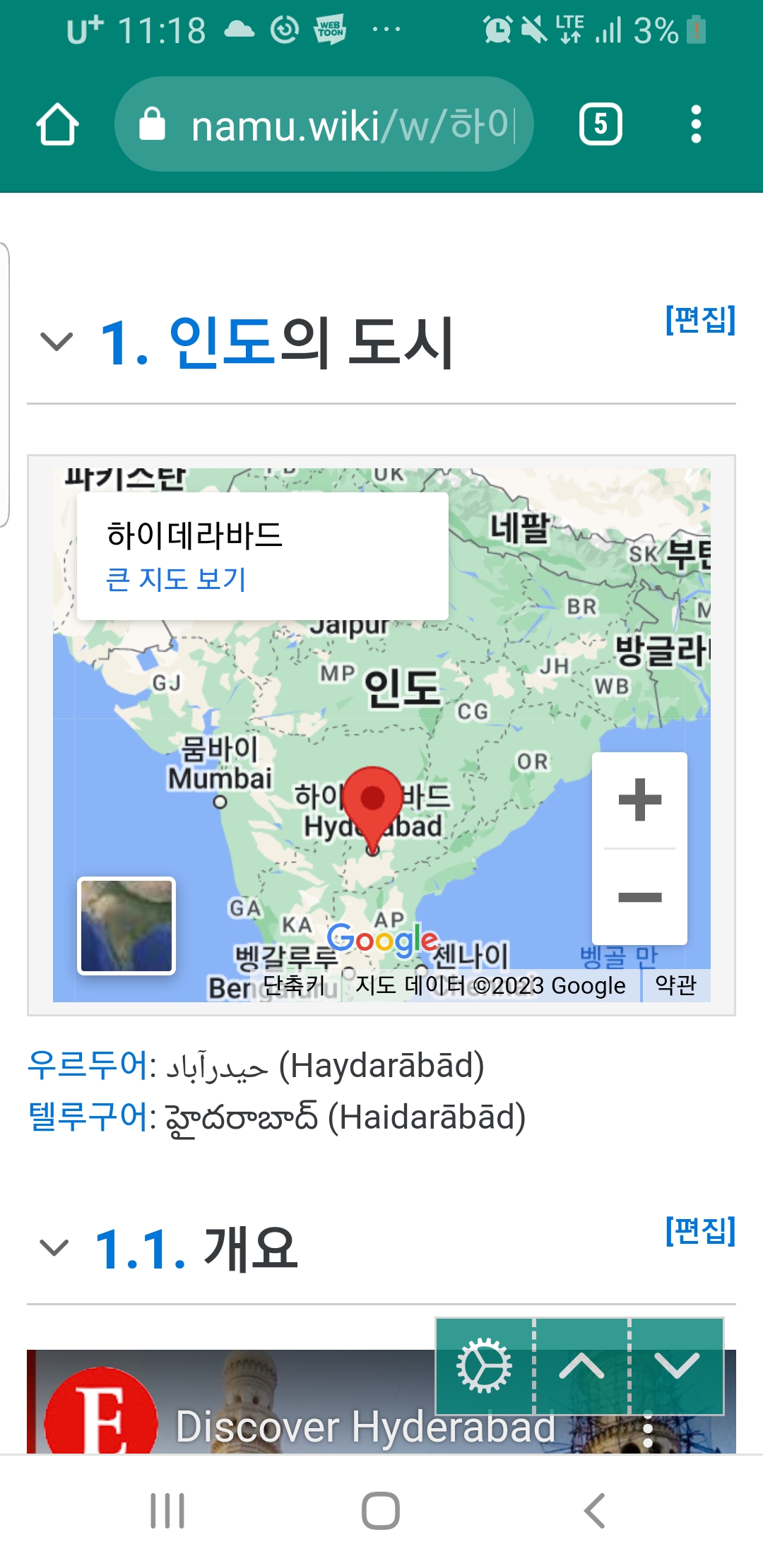Open the browser overflow menu
The width and height of the screenshot is (763, 1568).
point(696,125)
